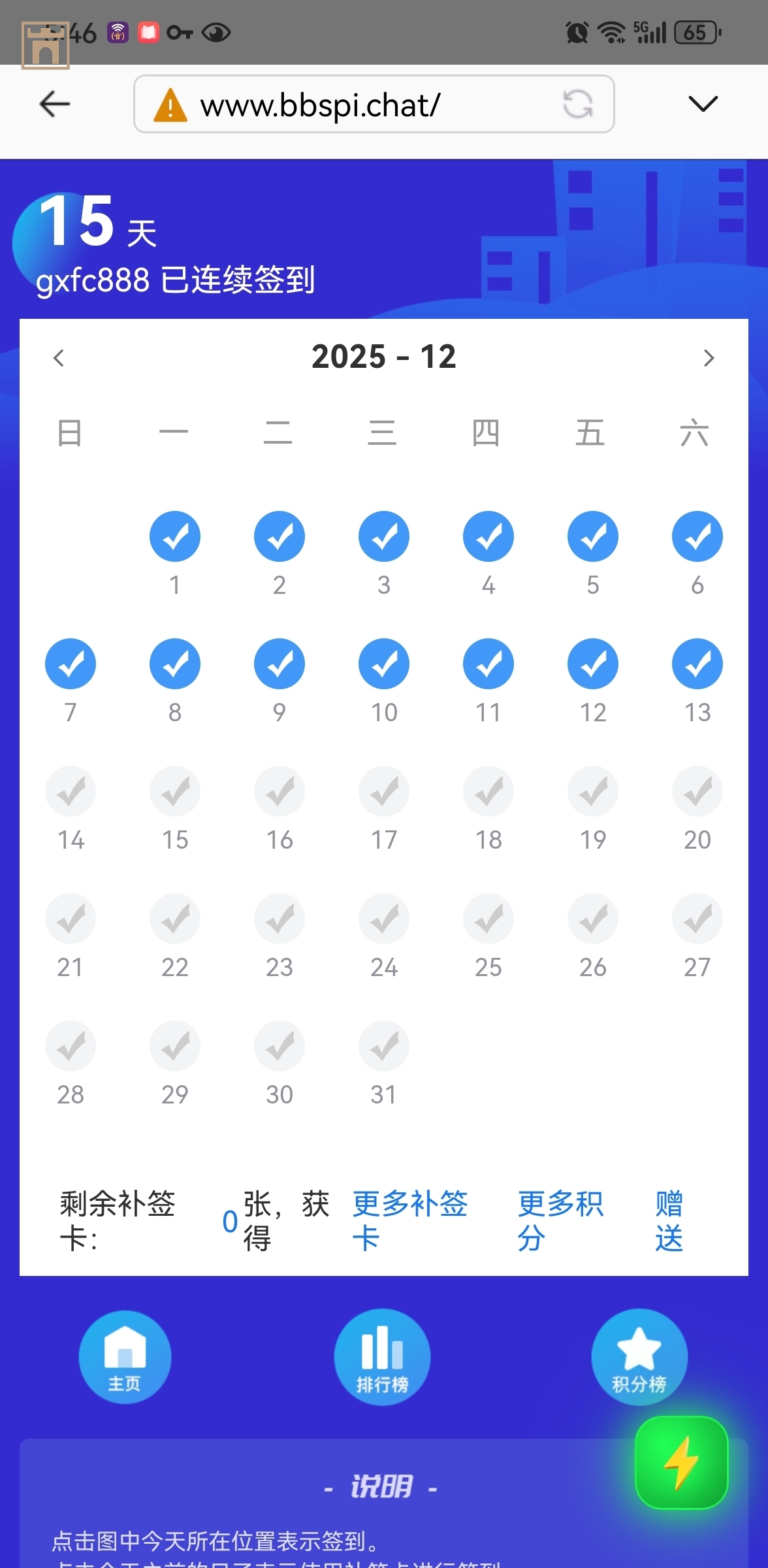Go back using the browser arrow

54,104
